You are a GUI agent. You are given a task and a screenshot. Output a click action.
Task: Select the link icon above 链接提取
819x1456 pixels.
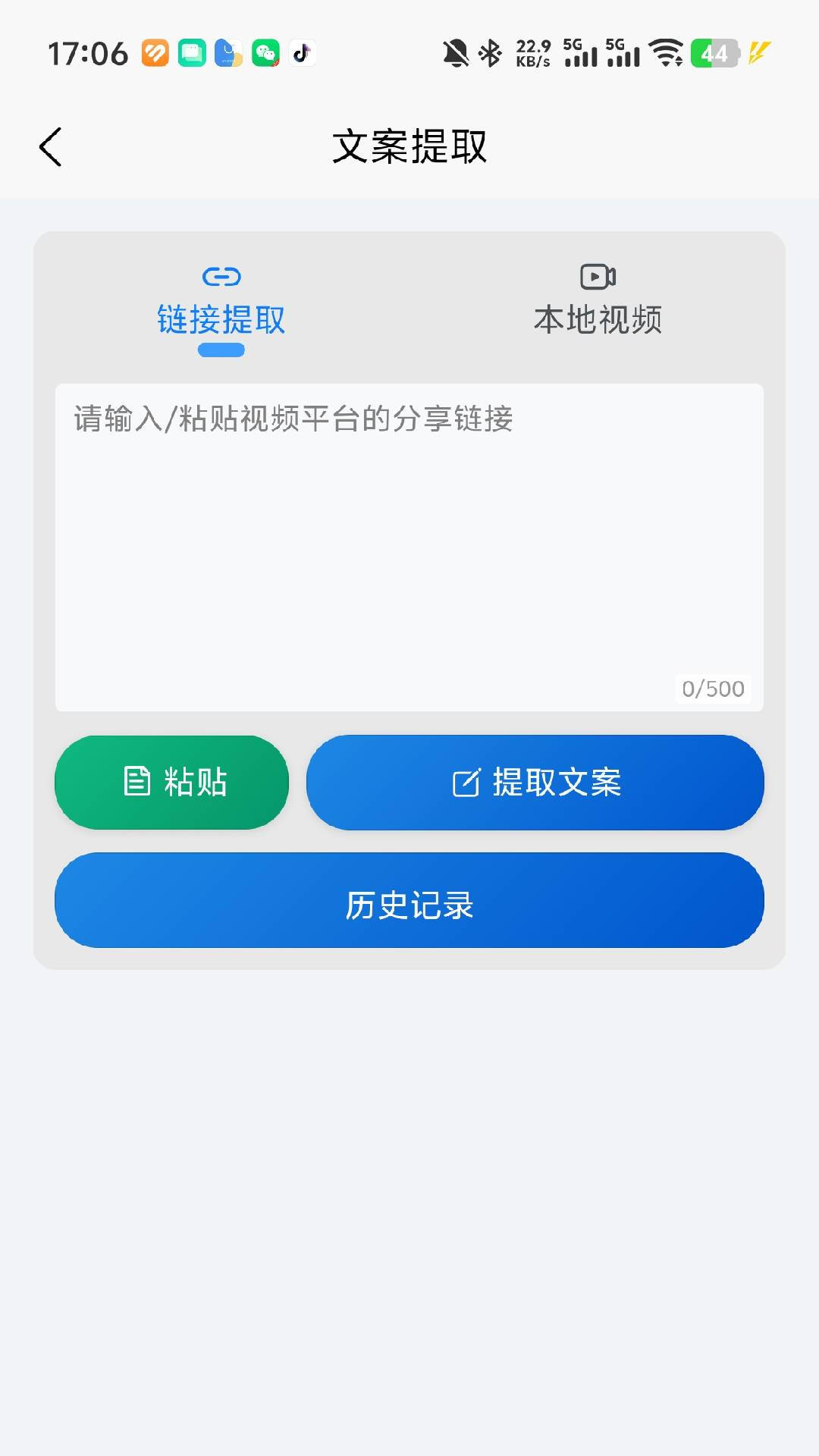(220, 278)
